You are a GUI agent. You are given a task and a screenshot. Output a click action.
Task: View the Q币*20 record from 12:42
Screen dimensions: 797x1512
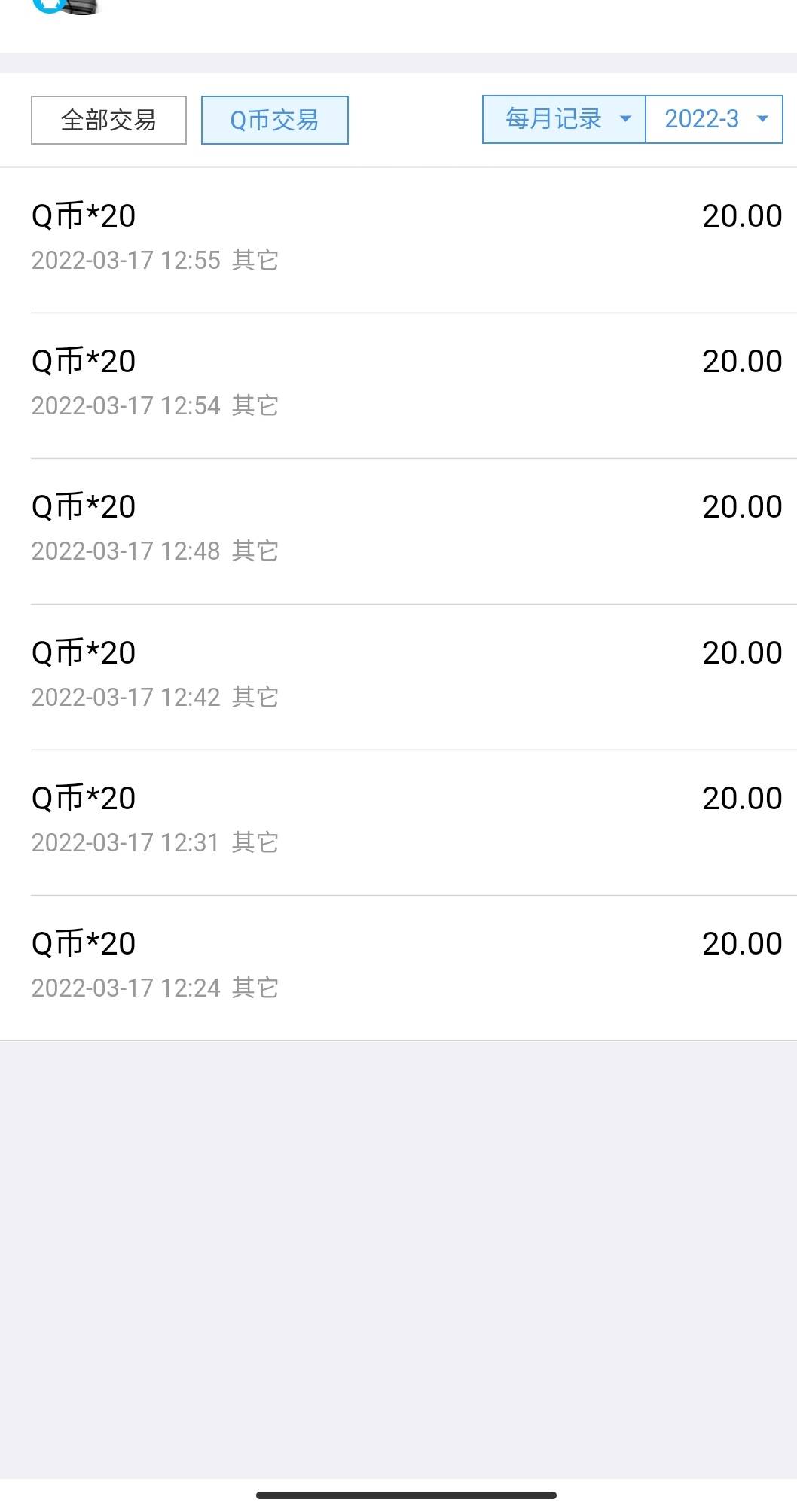coord(398,675)
